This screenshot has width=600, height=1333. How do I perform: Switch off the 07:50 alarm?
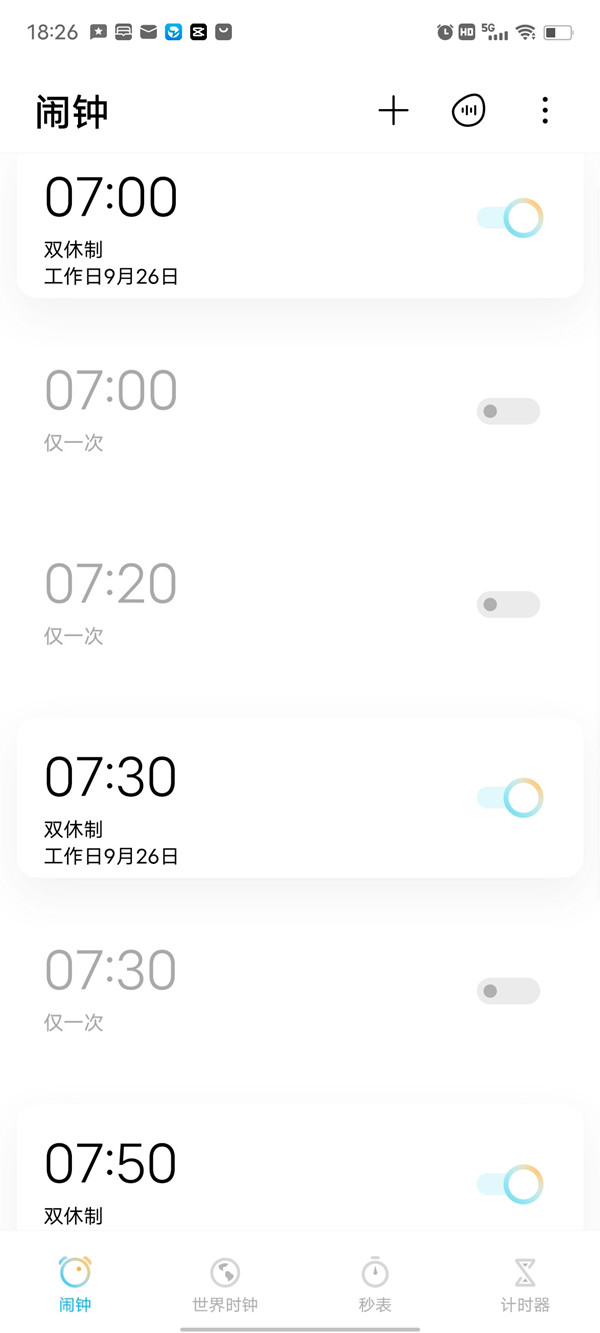[x=510, y=1184]
